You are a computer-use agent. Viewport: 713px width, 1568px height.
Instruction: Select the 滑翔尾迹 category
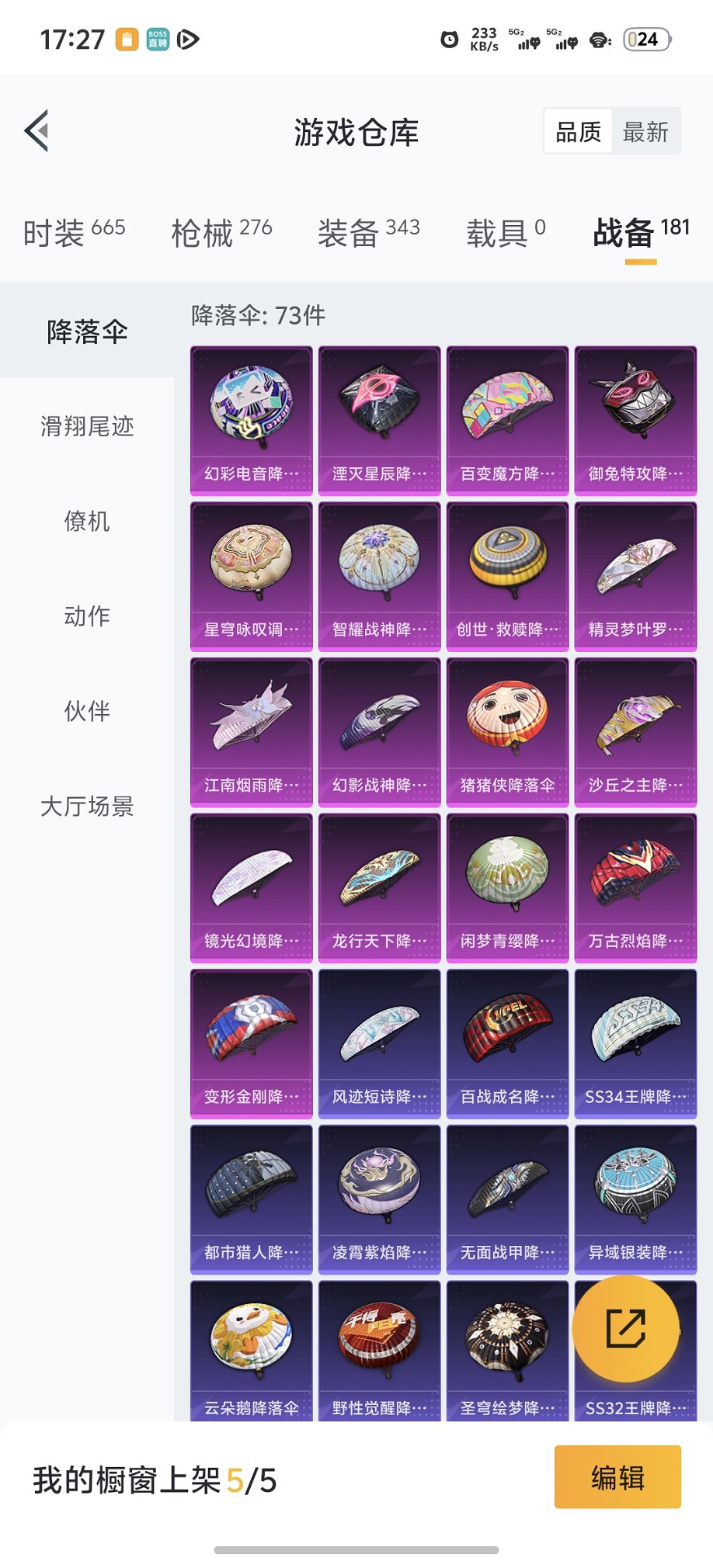coord(87,426)
